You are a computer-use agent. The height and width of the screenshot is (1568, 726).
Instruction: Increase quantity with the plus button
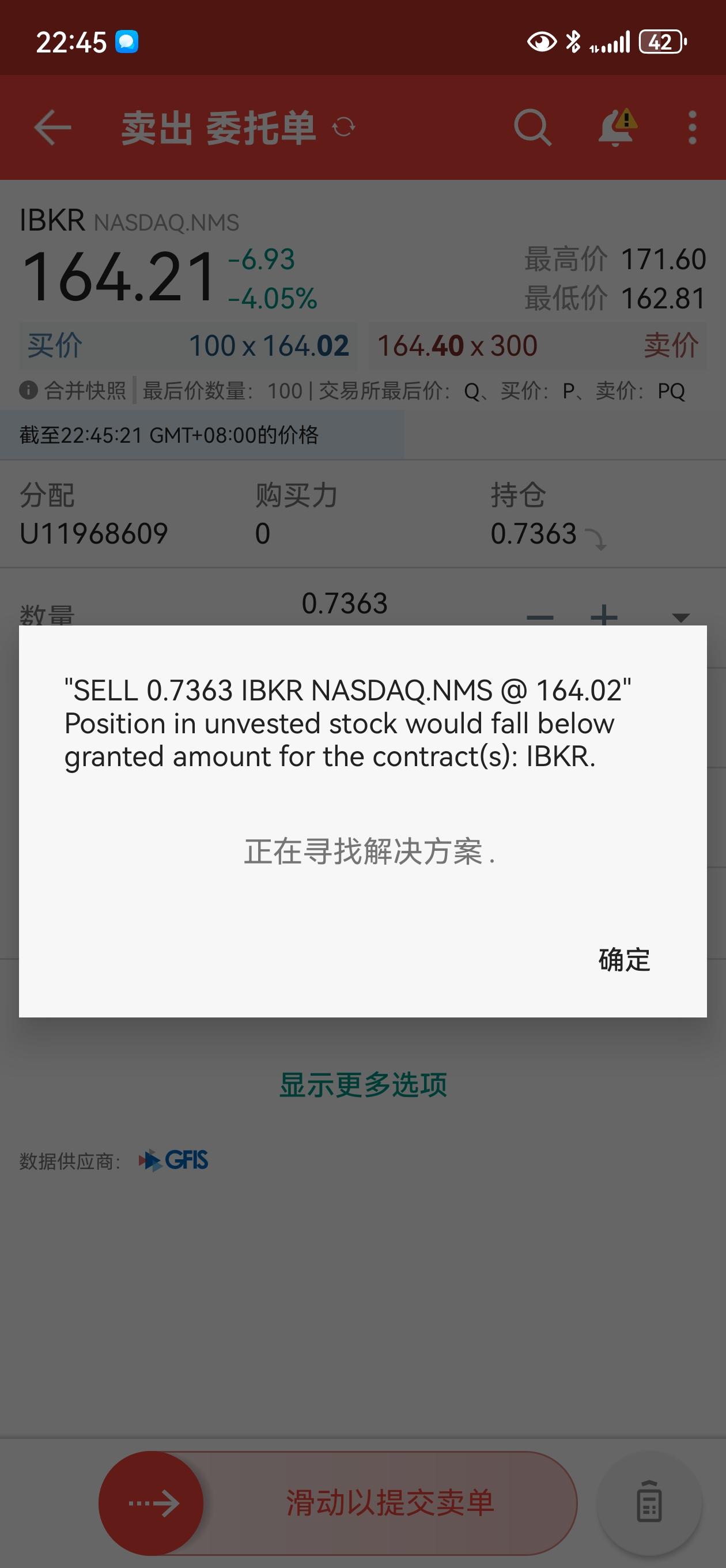coord(604,617)
